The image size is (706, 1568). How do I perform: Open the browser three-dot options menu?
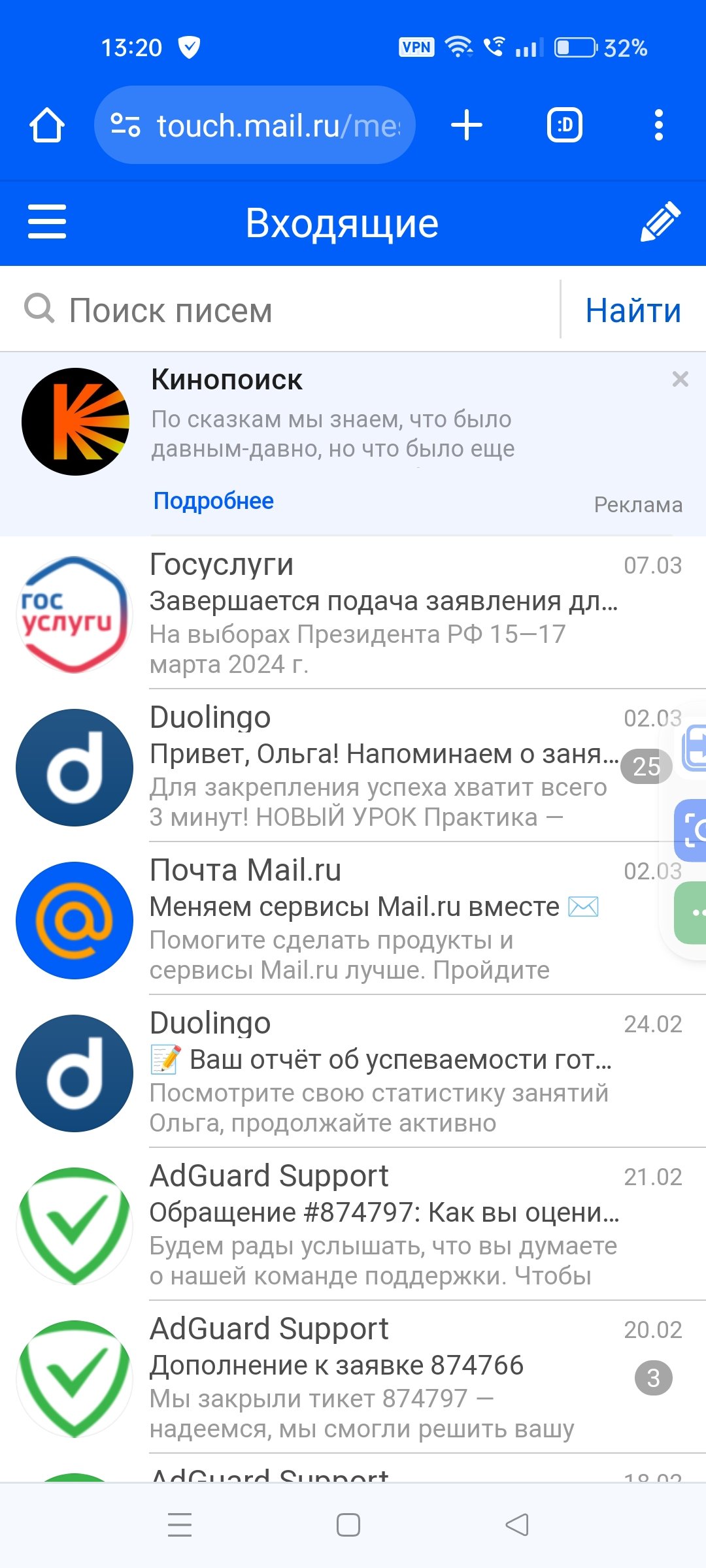pyautogui.click(x=660, y=125)
